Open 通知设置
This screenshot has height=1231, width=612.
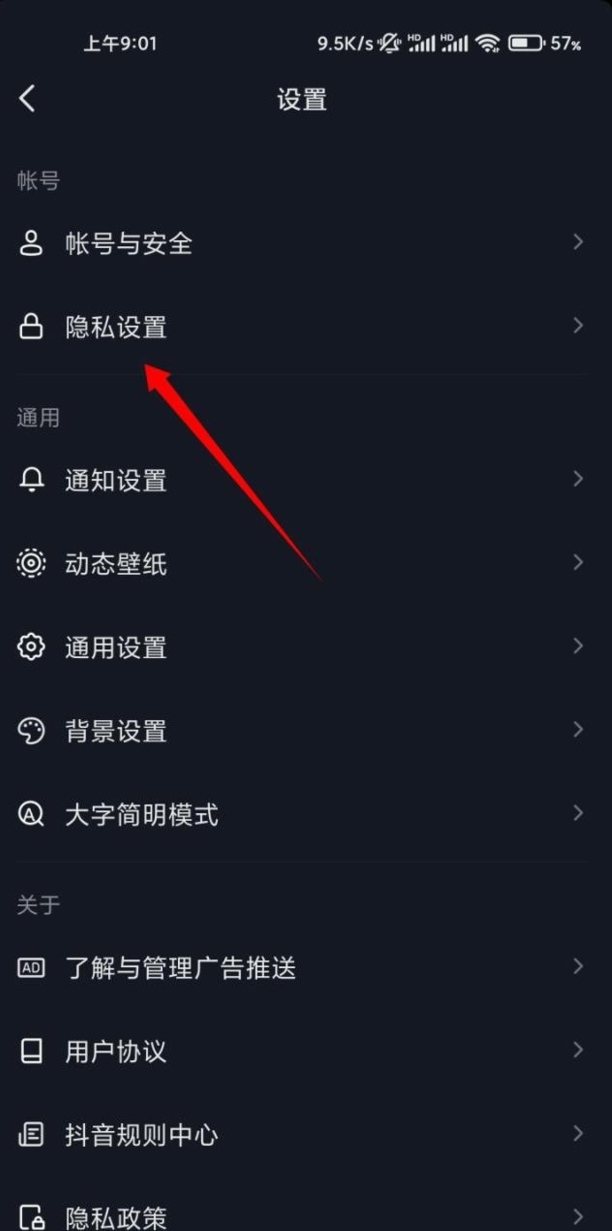[306, 480]
